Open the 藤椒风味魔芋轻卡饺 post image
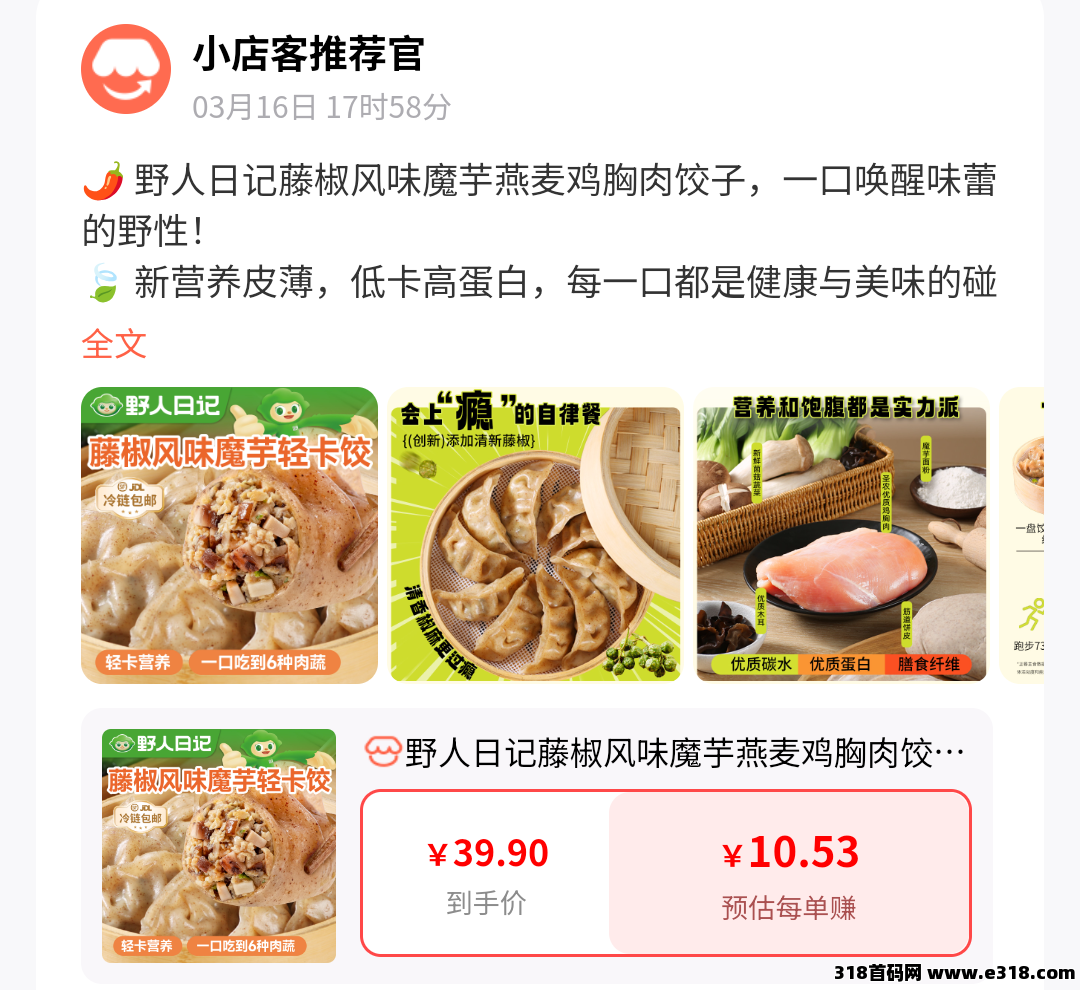1080x990 pixels. (229, 535)
